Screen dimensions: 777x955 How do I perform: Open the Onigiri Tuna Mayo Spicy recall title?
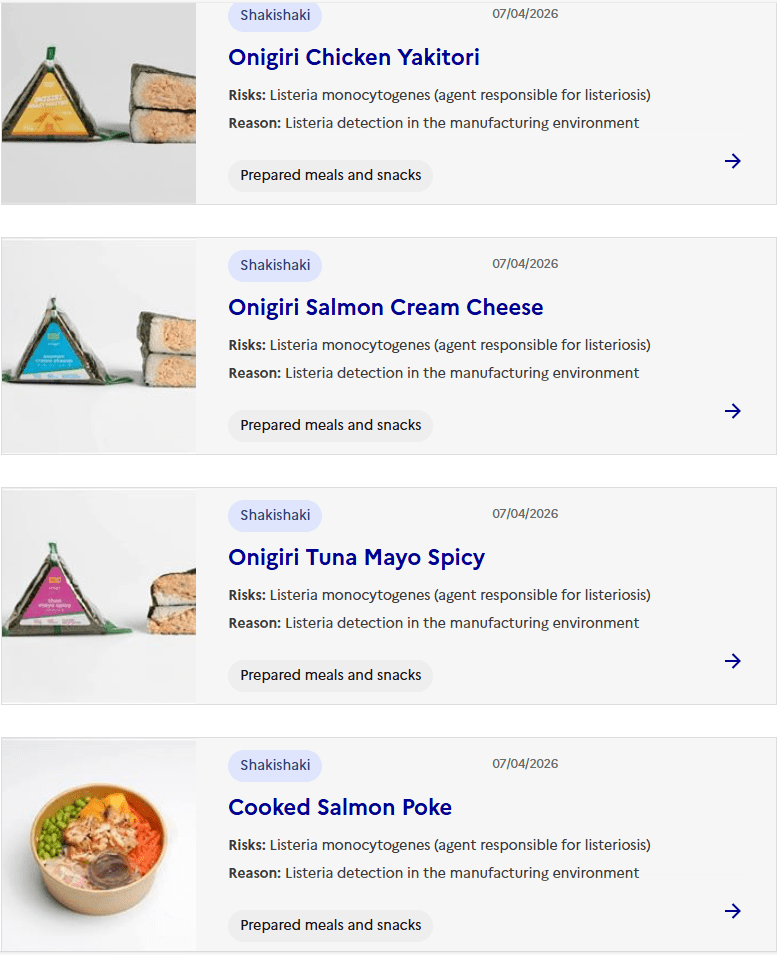click(356, 558)
